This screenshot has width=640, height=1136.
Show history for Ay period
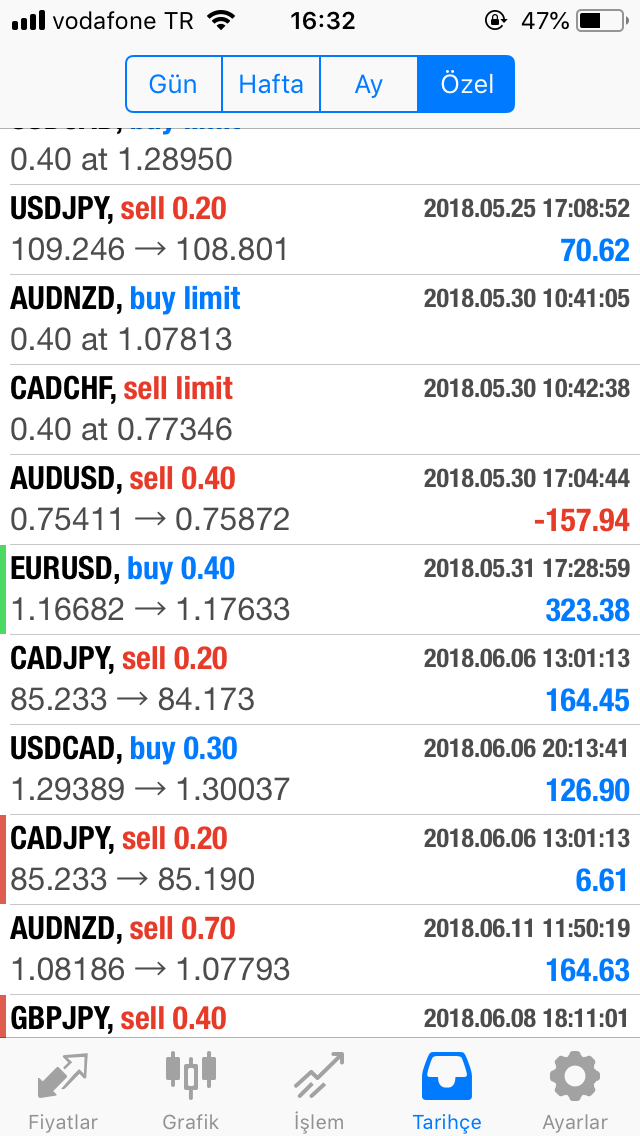(x=368, y=84)
